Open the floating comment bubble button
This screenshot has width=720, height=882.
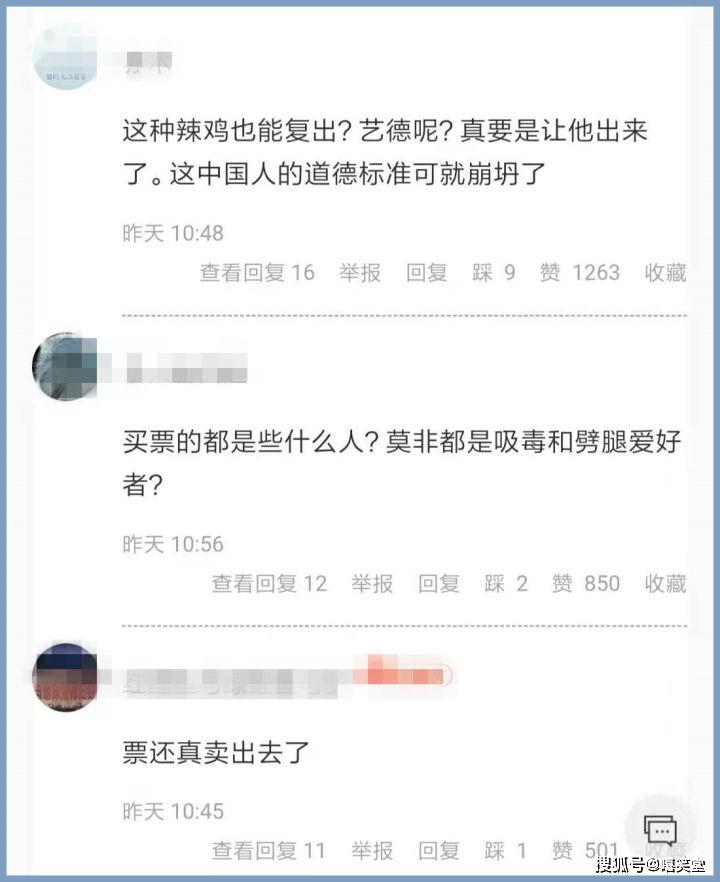coord(660,830)
